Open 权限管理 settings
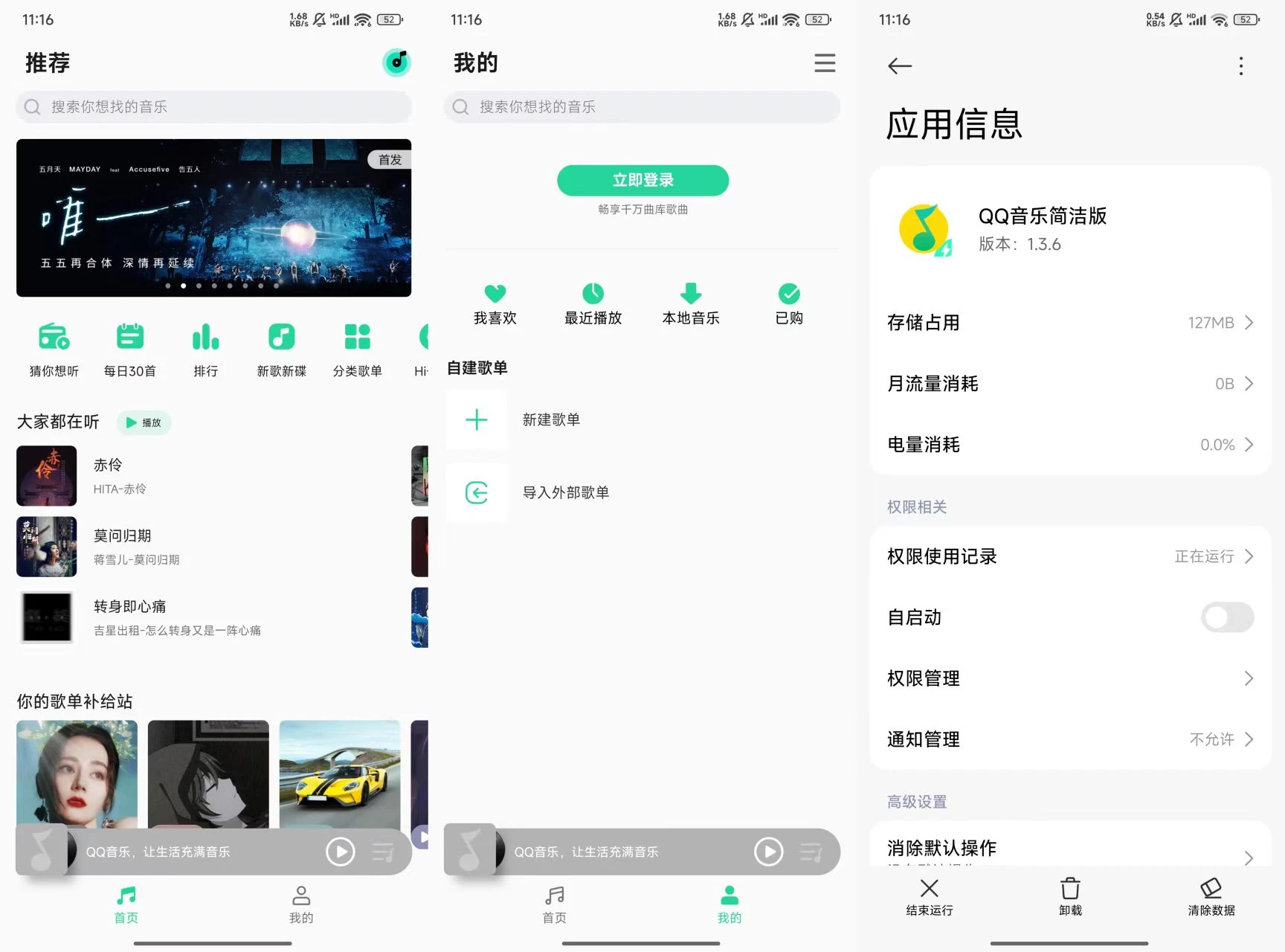This screenshot has height=952, width=1285. click(x=1069, y=678)
